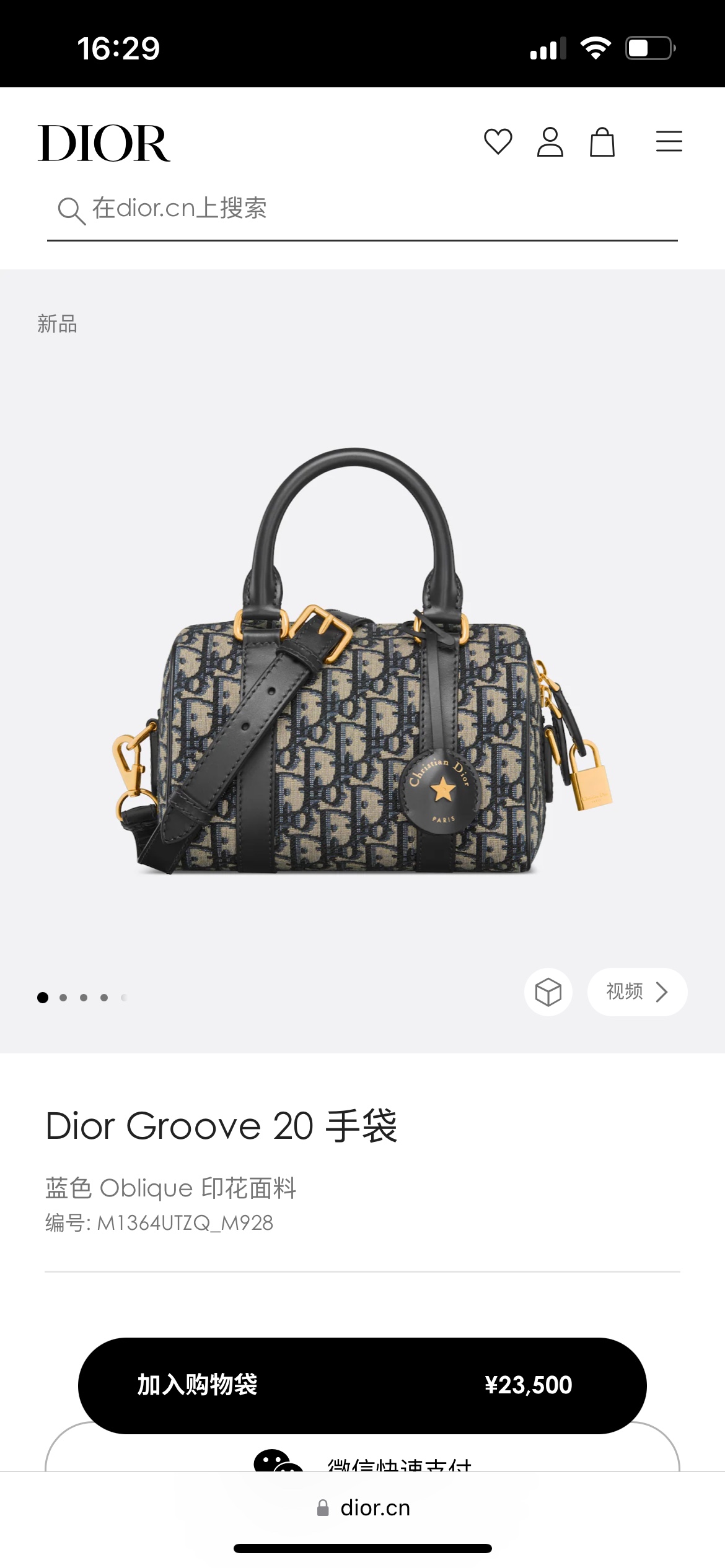
Task: Open the 3D view cube icon
Action: coord(548,992)
